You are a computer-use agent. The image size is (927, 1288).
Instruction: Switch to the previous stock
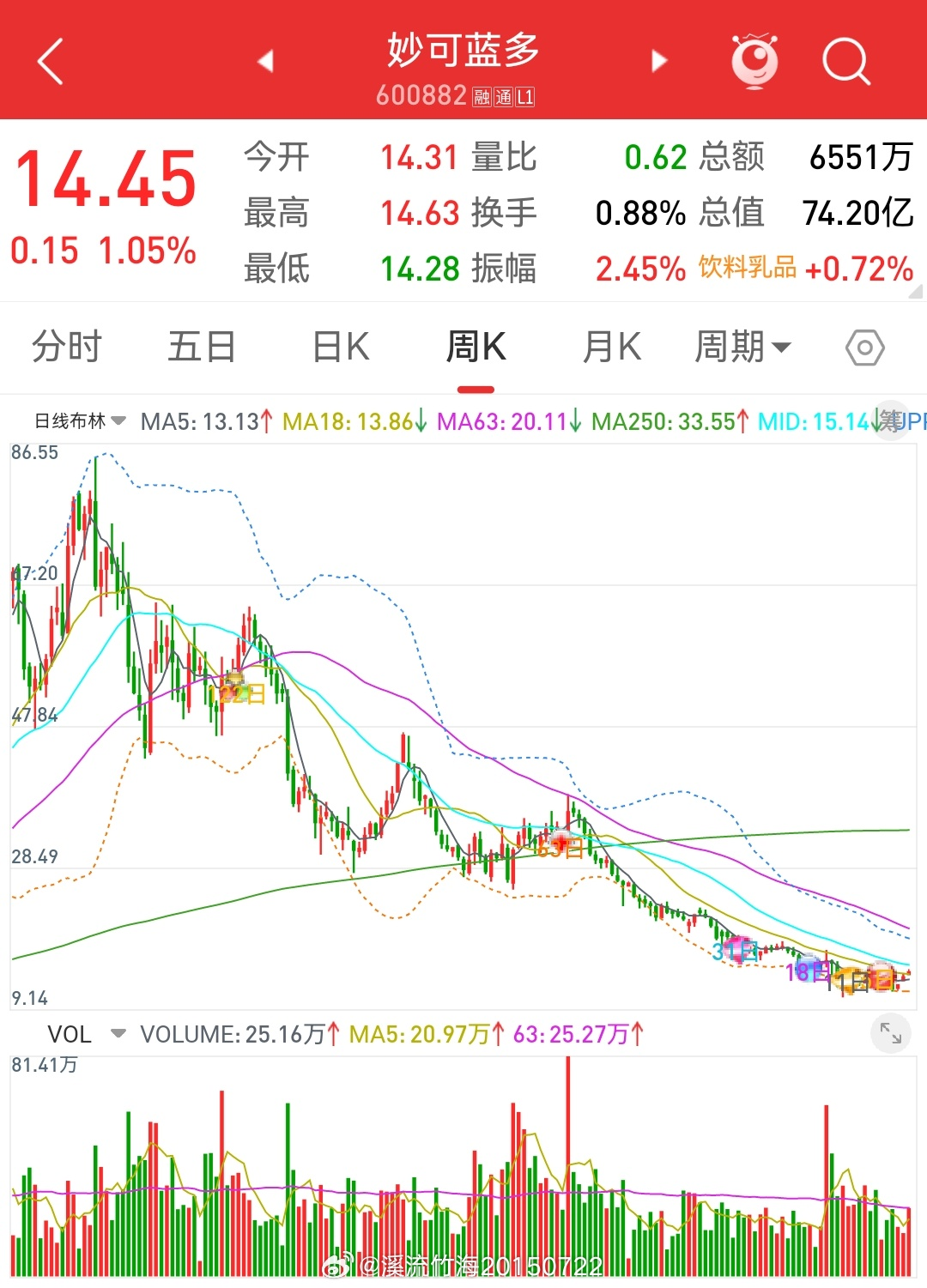(x=265, y=61)
